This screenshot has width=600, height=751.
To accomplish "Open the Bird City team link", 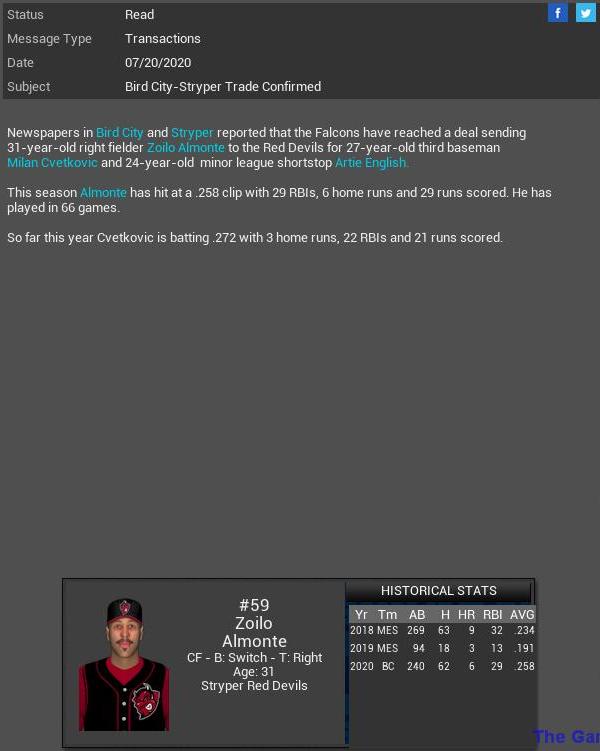I will click(119, 133).
